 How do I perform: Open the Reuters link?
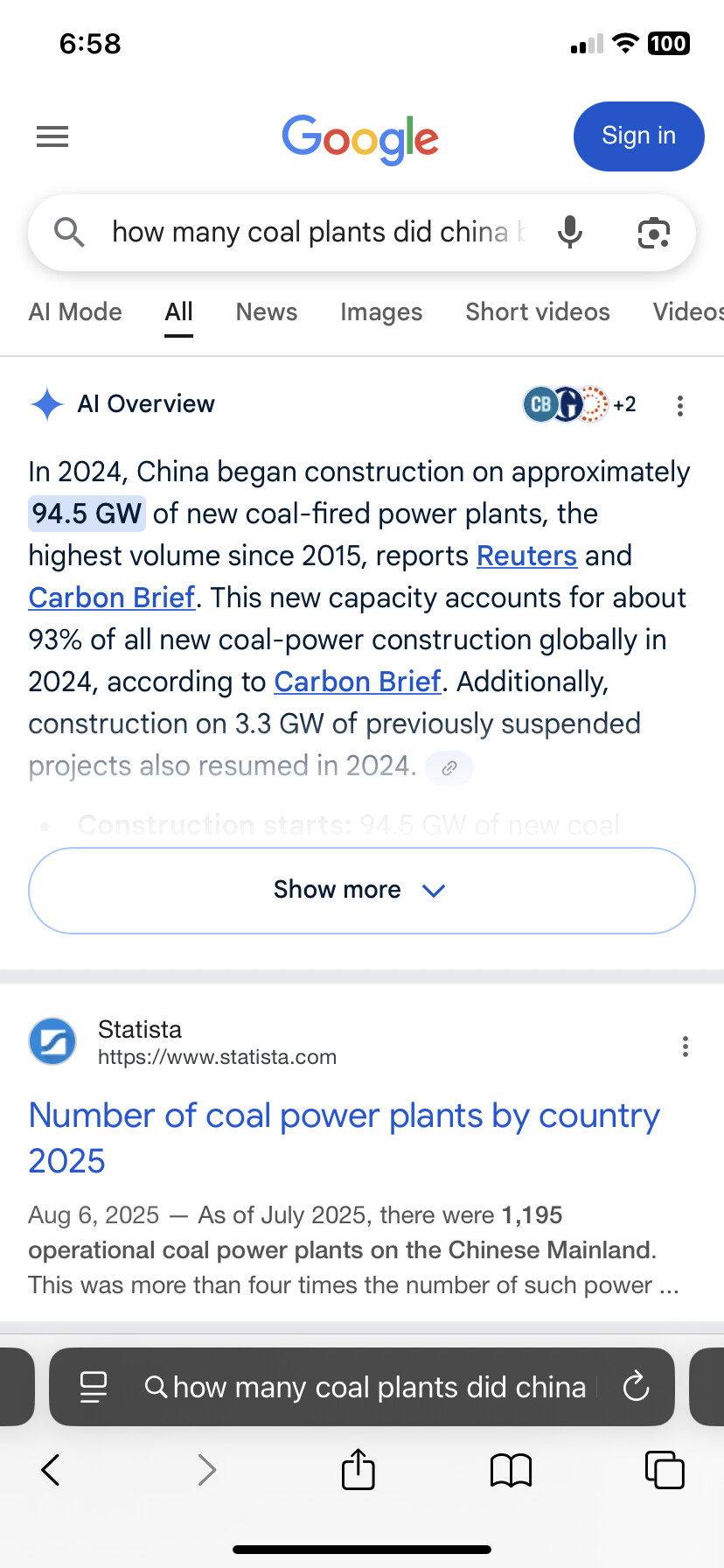click(526, 556)
